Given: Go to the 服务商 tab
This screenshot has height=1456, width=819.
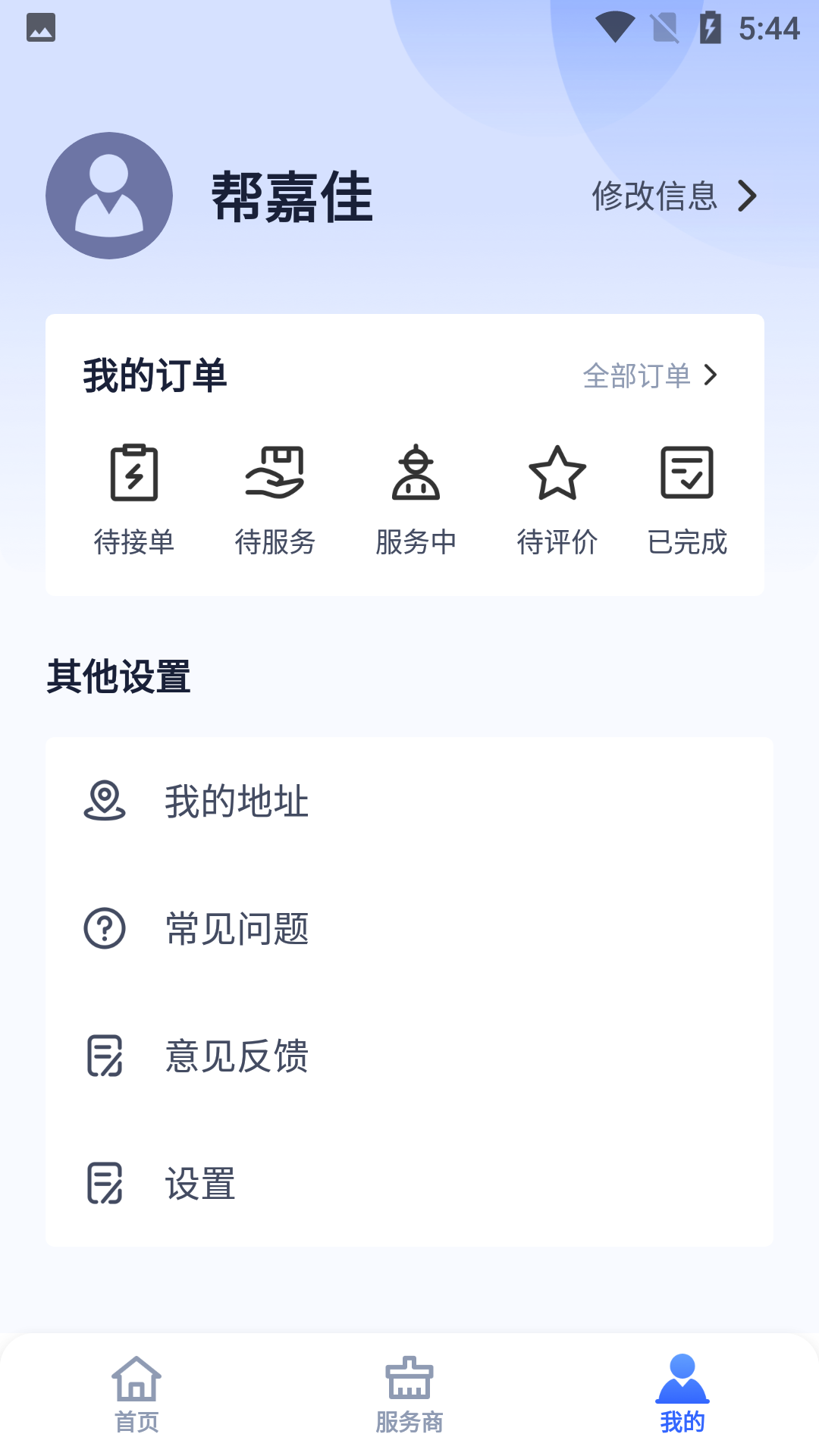Looking at the screenshot, I should (409, 1394).
